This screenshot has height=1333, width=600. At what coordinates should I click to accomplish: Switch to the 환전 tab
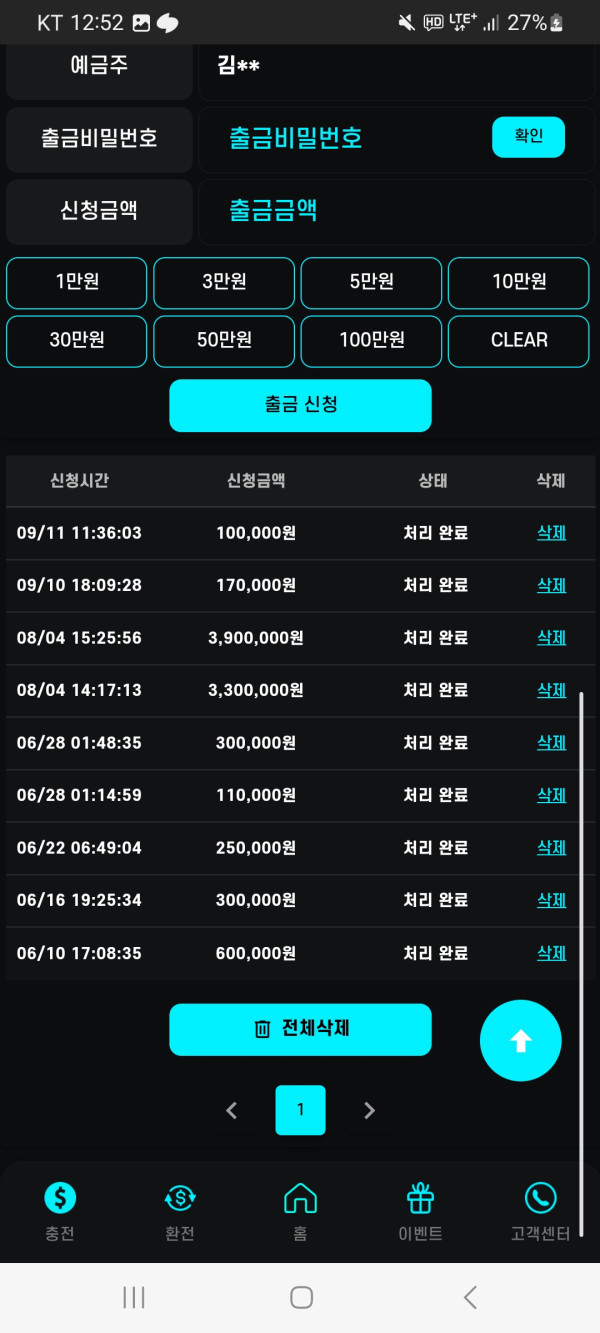[x=180, y=1210]
